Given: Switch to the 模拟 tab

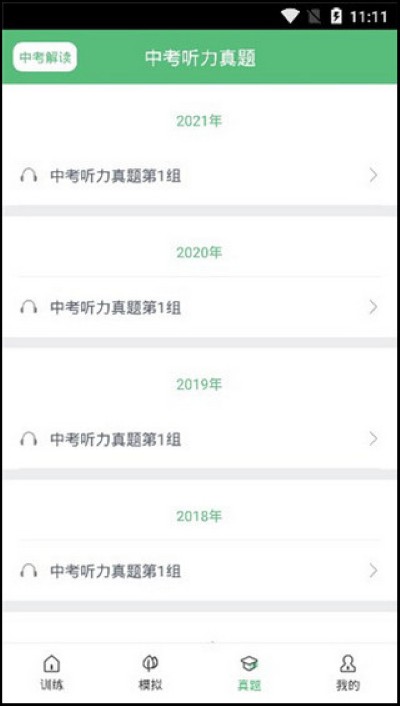Looking at the screenshot, I should (x=150, y=673).
